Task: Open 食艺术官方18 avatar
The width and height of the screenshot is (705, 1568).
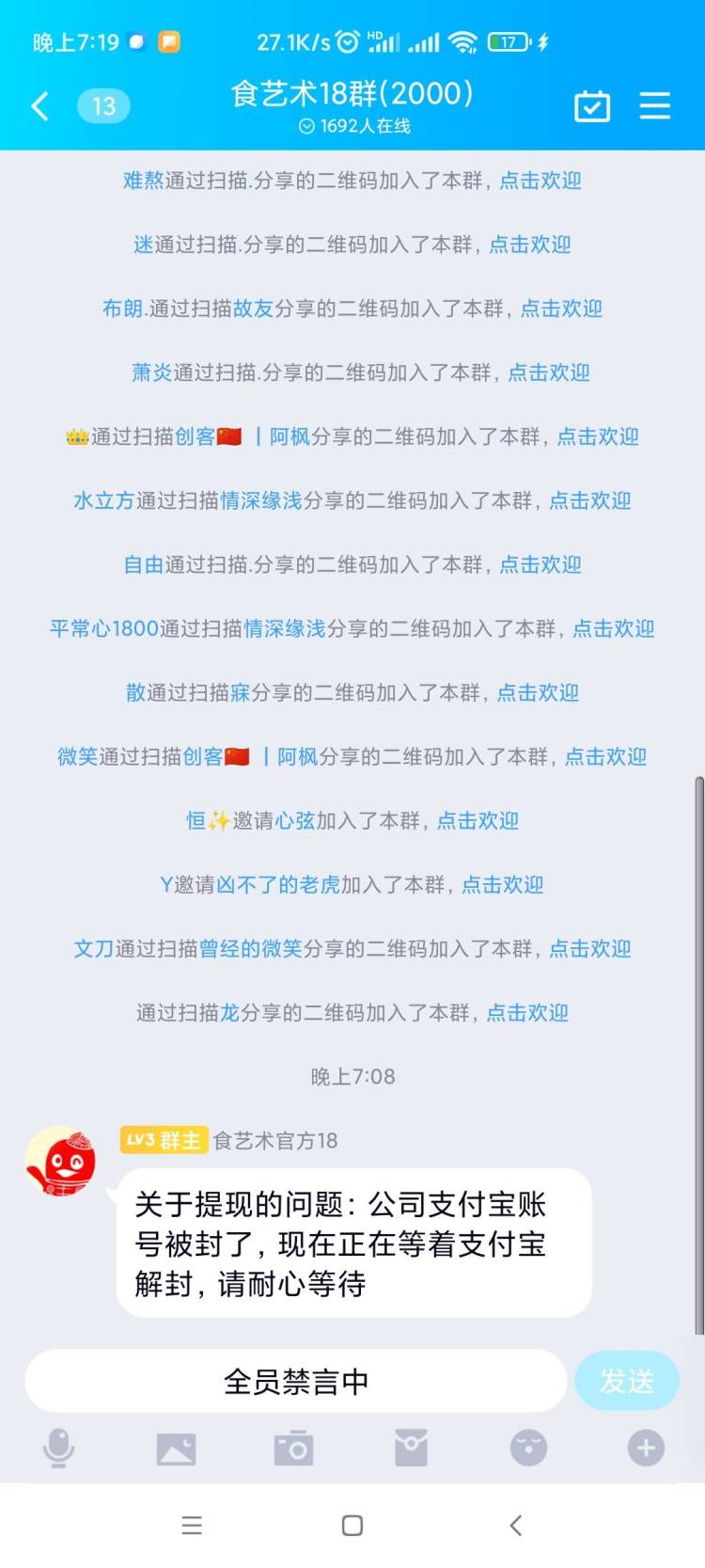Action: point(60,1162)
